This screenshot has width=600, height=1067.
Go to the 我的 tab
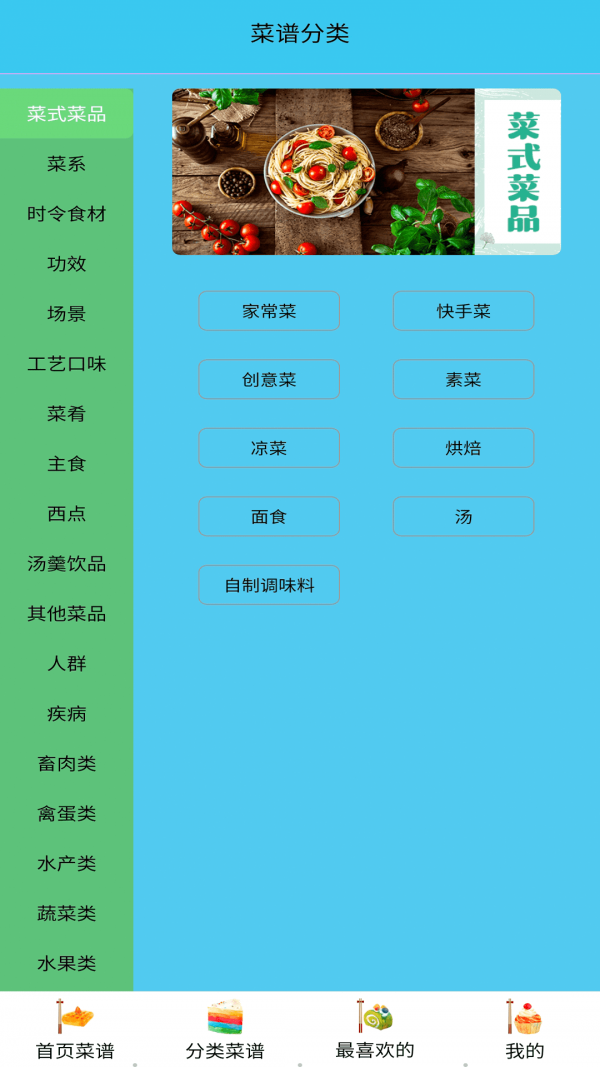525,1030
